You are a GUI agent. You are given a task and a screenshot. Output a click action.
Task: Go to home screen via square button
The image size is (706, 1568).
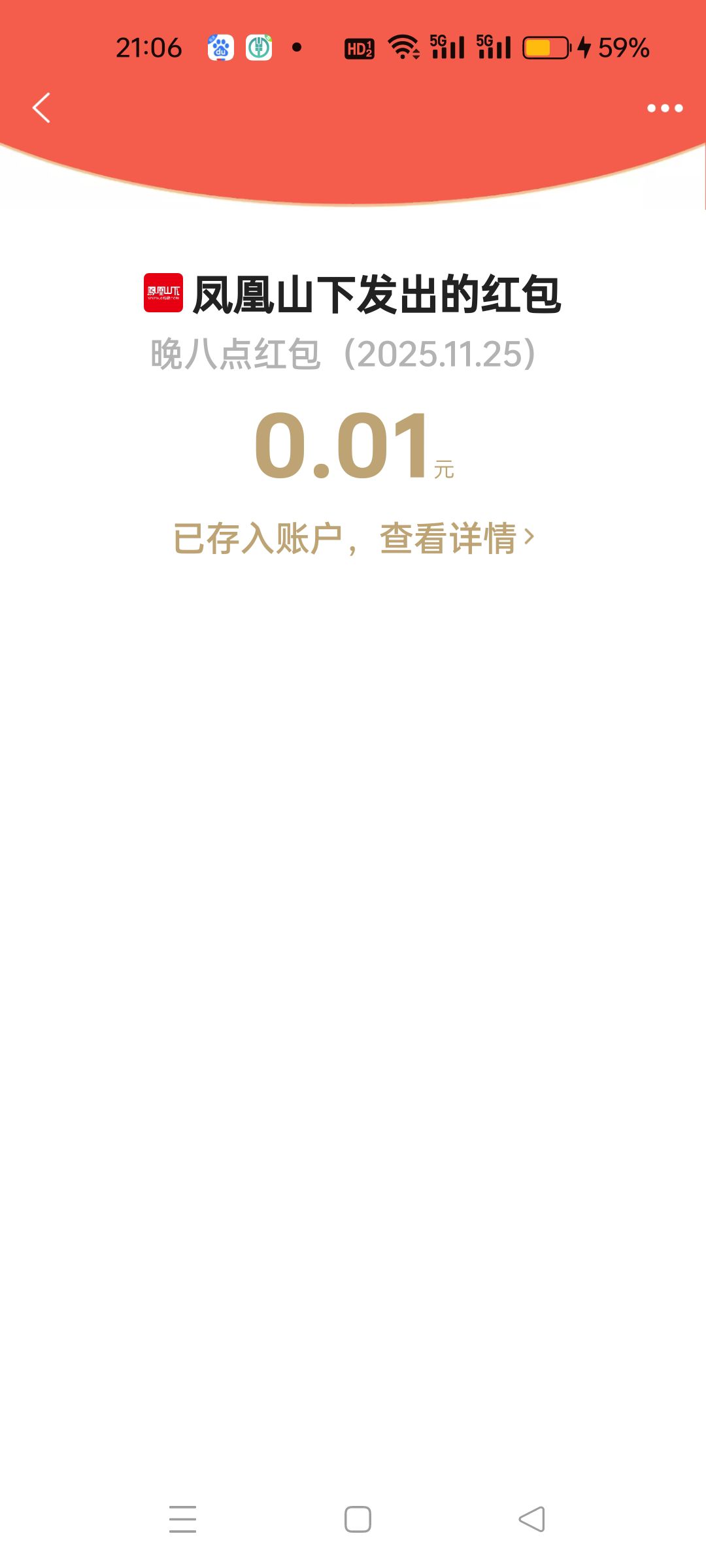(358, 1519)
